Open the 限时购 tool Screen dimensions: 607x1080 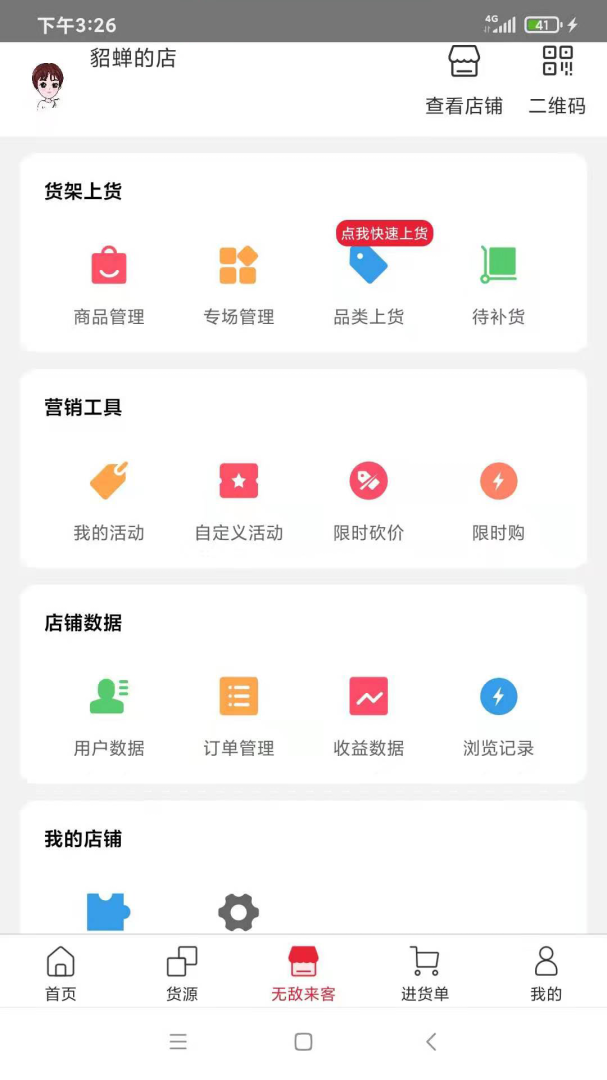498,499
